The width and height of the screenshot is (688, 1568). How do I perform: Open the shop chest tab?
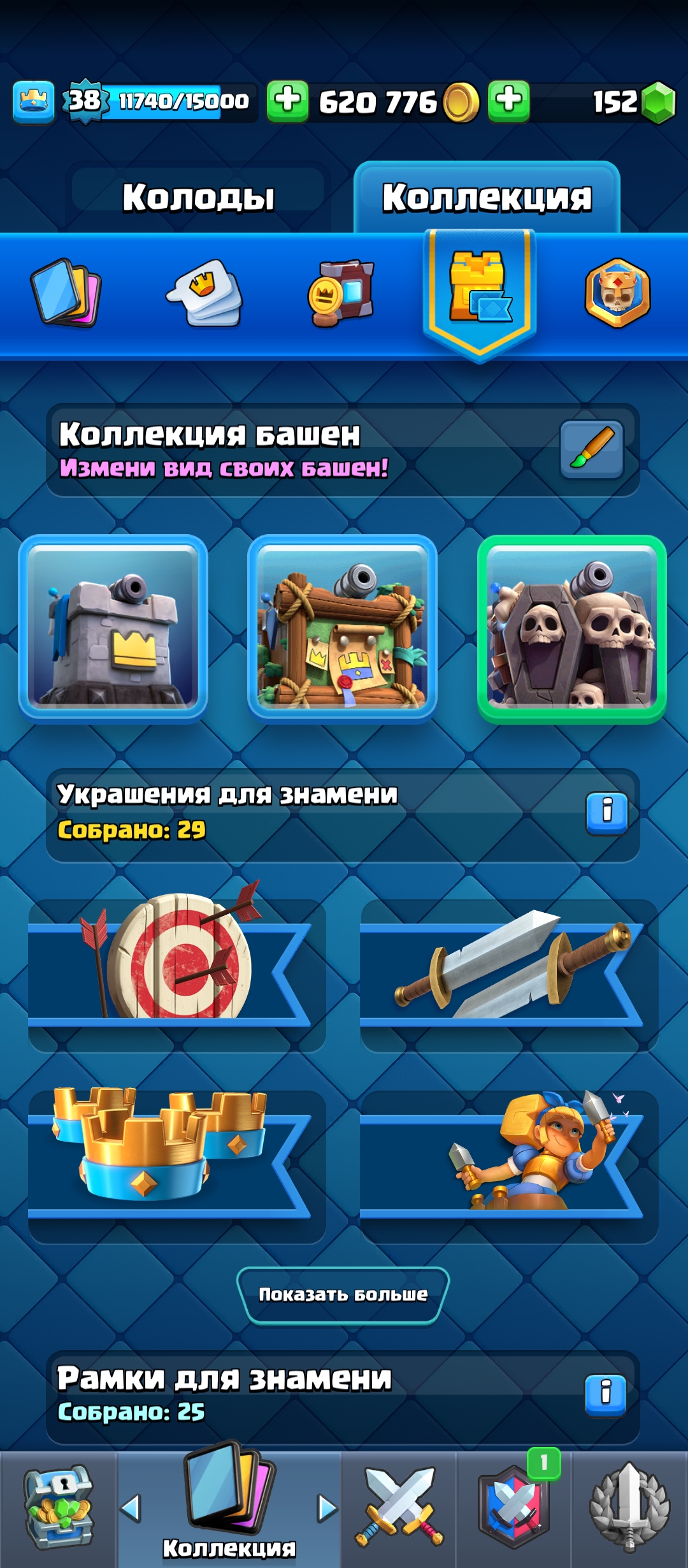point(58,1507)
